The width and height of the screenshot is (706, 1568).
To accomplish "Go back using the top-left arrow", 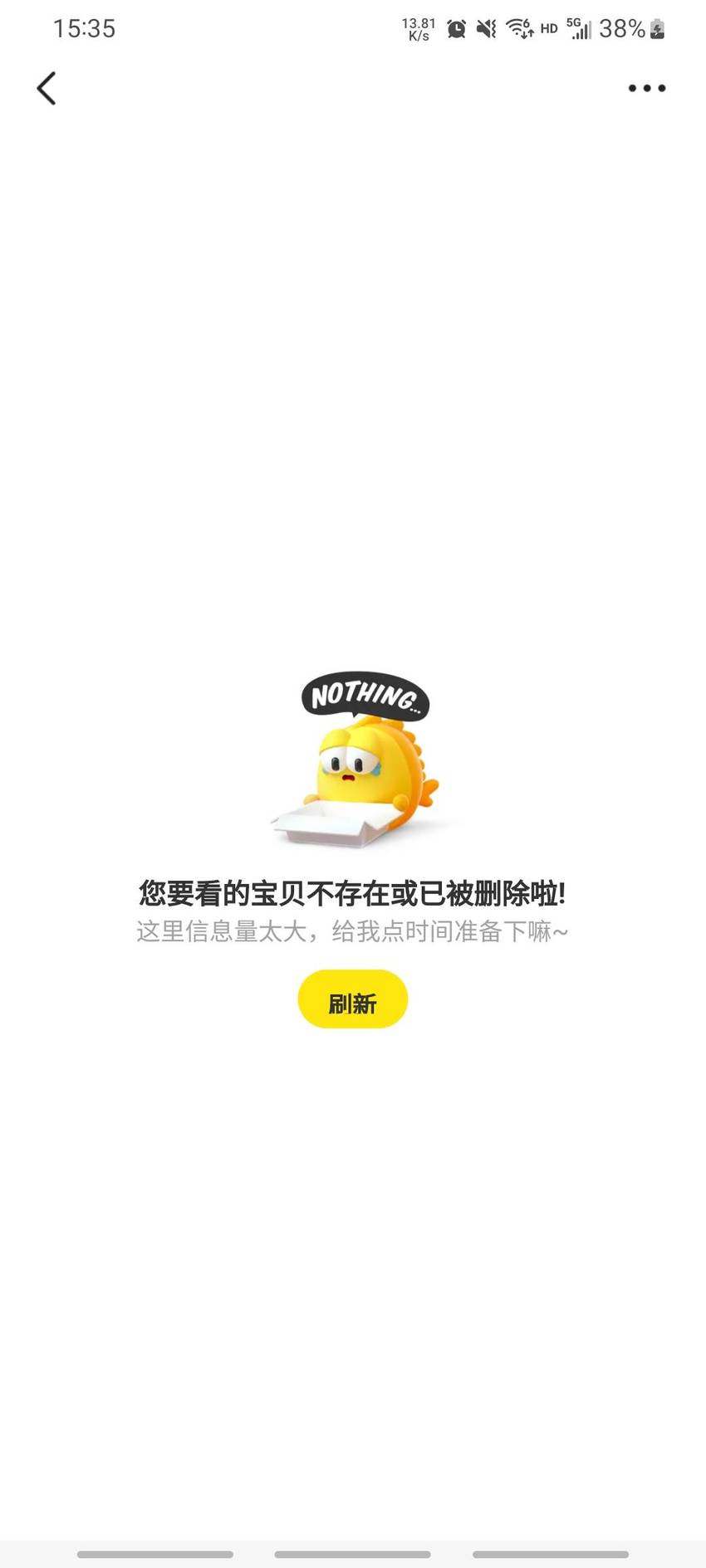I will (x=47, y=88).
